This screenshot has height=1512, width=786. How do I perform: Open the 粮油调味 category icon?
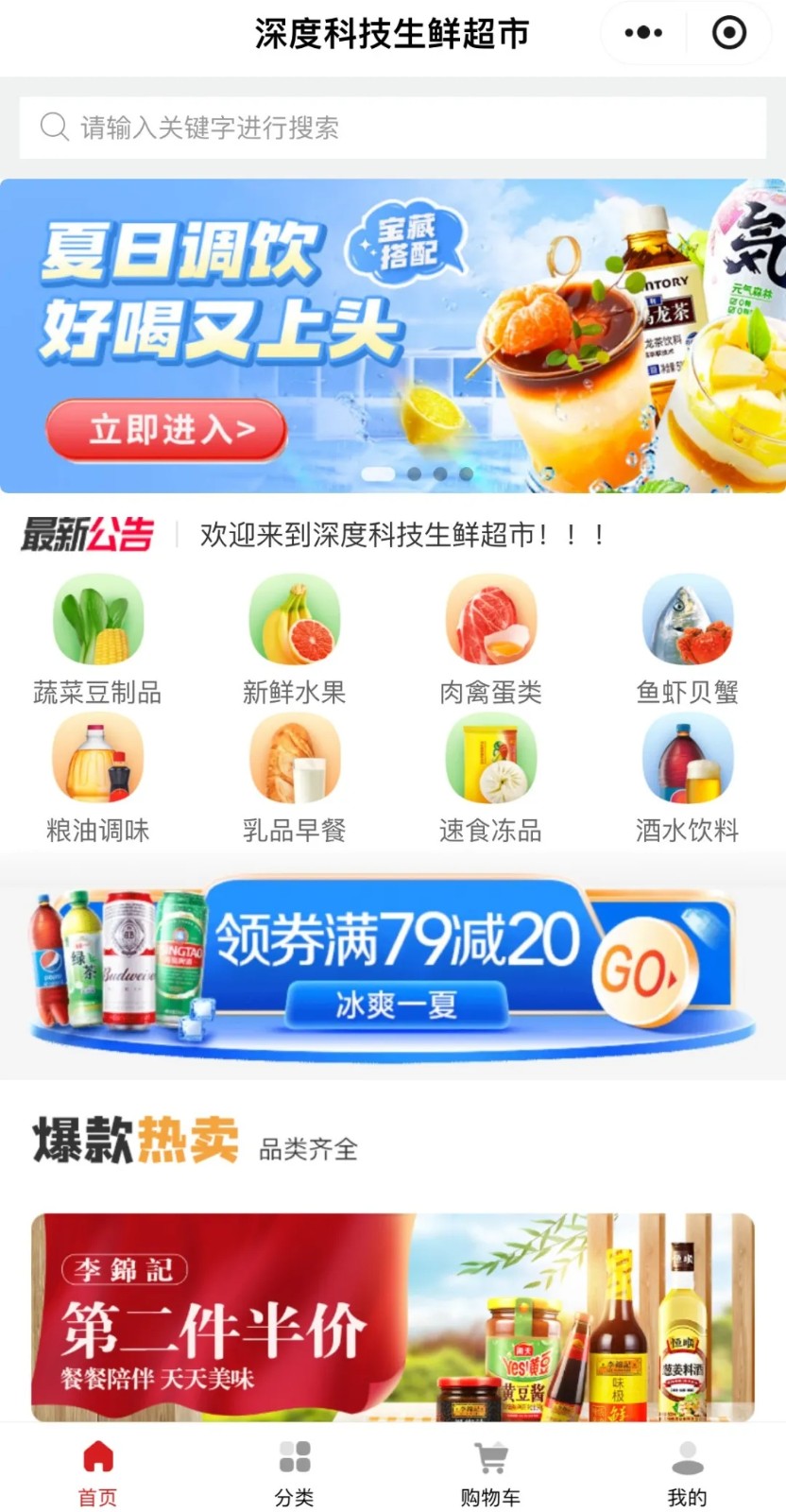tap(97, 758)
